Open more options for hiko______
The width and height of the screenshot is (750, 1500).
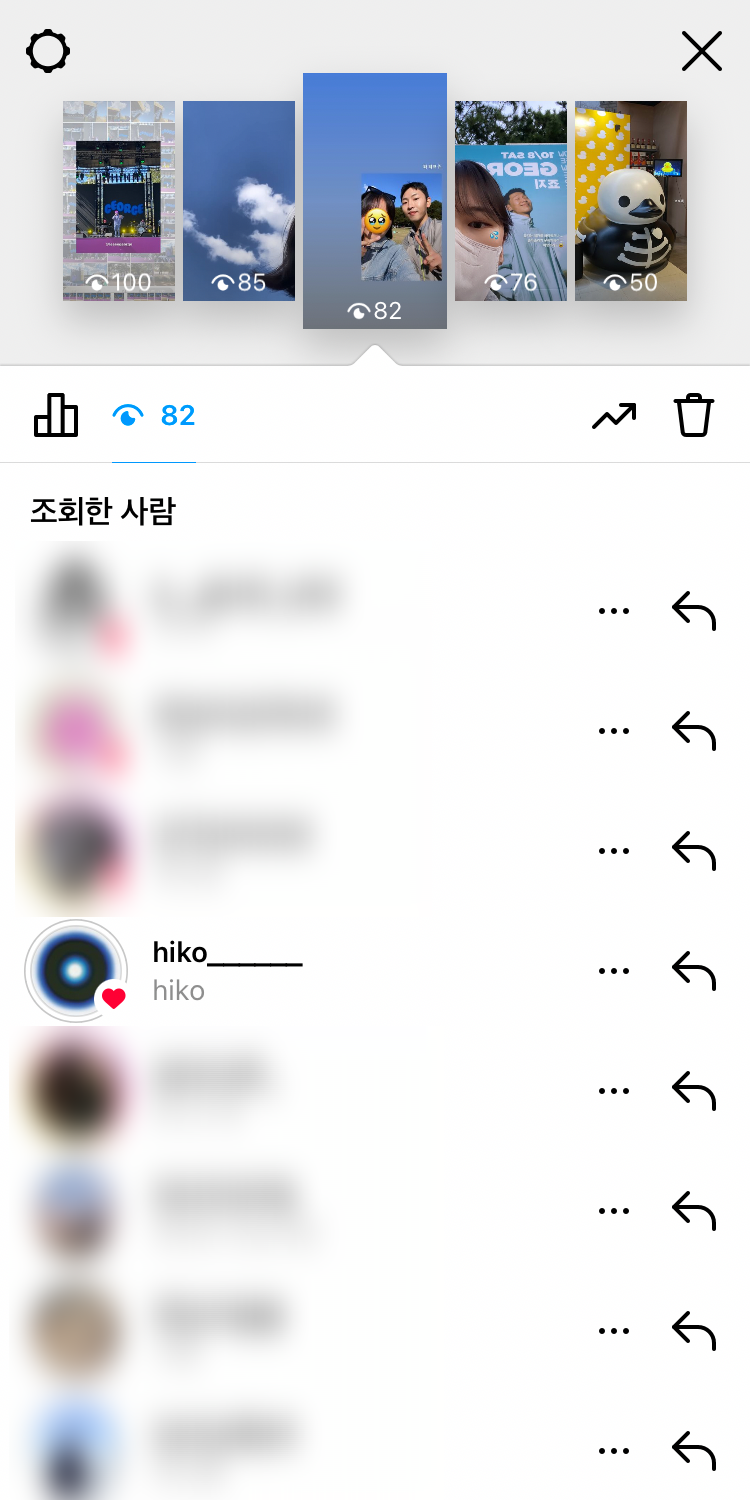[613, 971]
